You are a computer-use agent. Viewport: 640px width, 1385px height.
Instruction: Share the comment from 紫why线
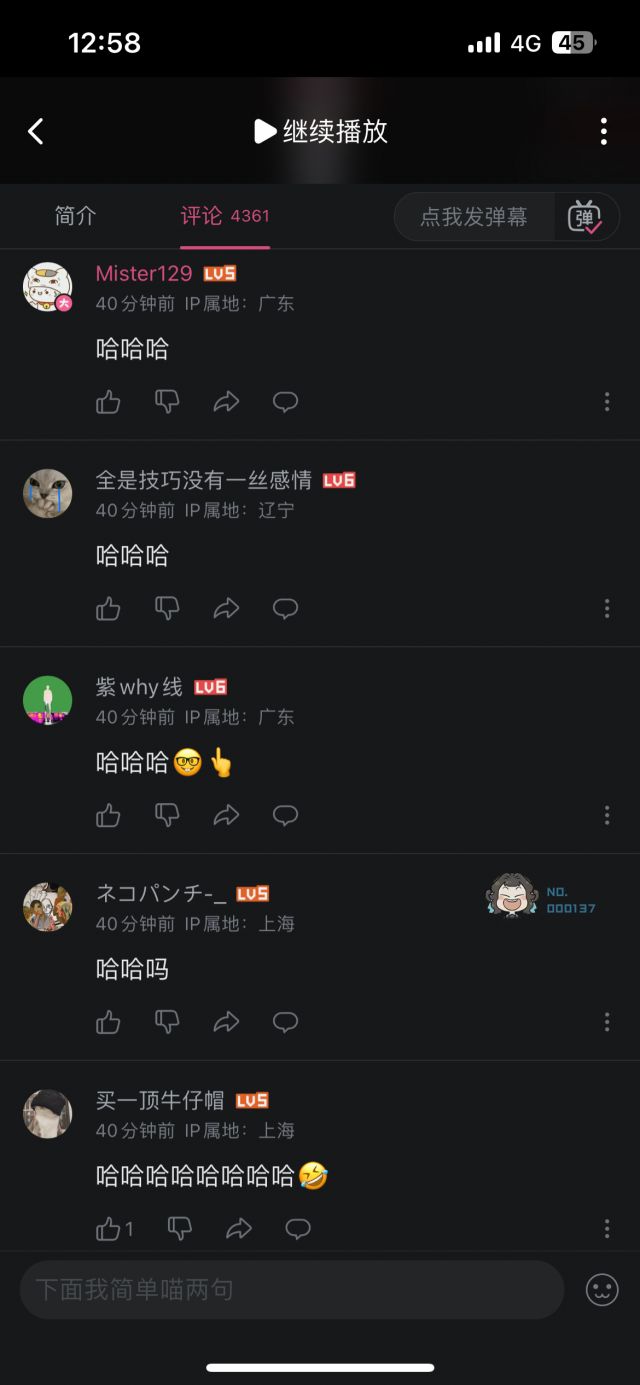point(227,815)
